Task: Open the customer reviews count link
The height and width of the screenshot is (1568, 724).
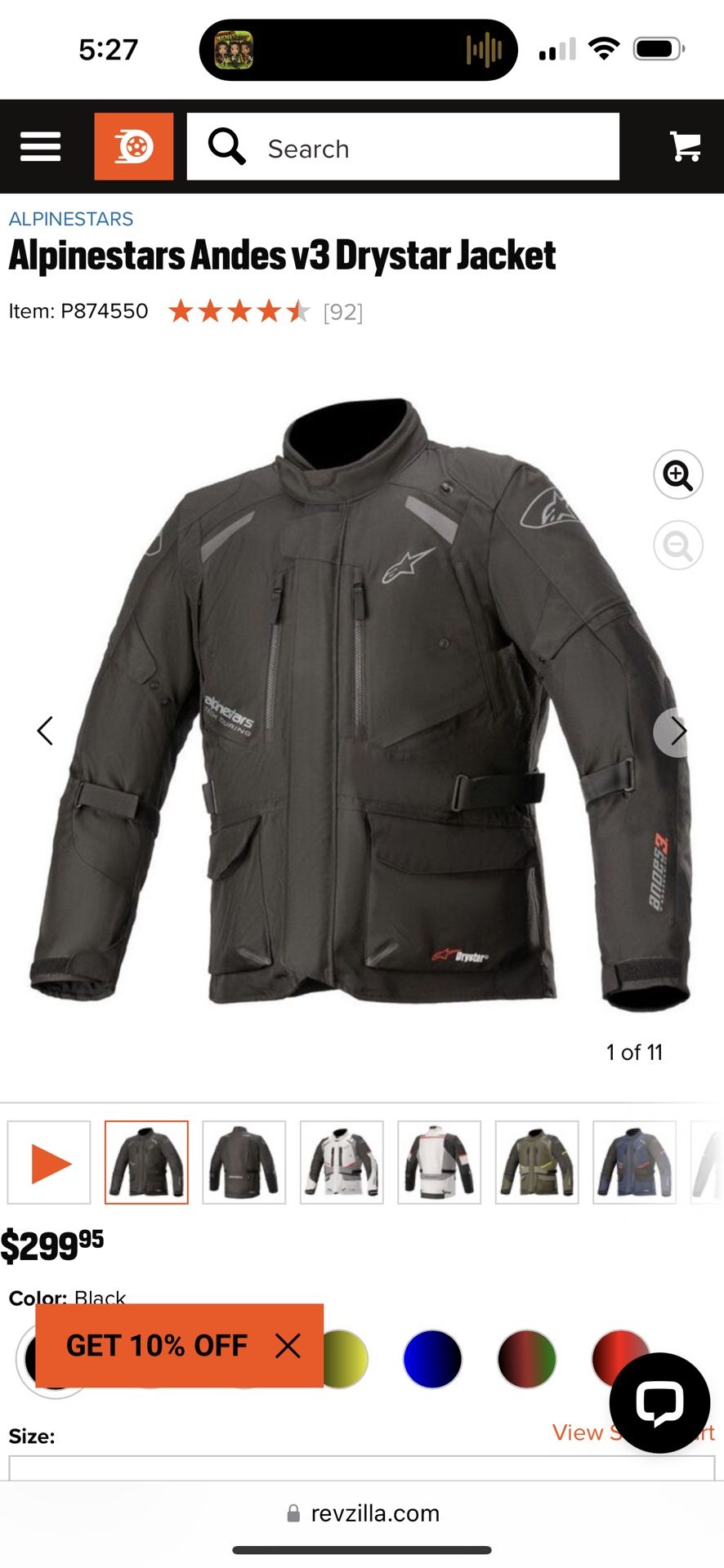Action: pyautogui.click(x=343, y=311)
